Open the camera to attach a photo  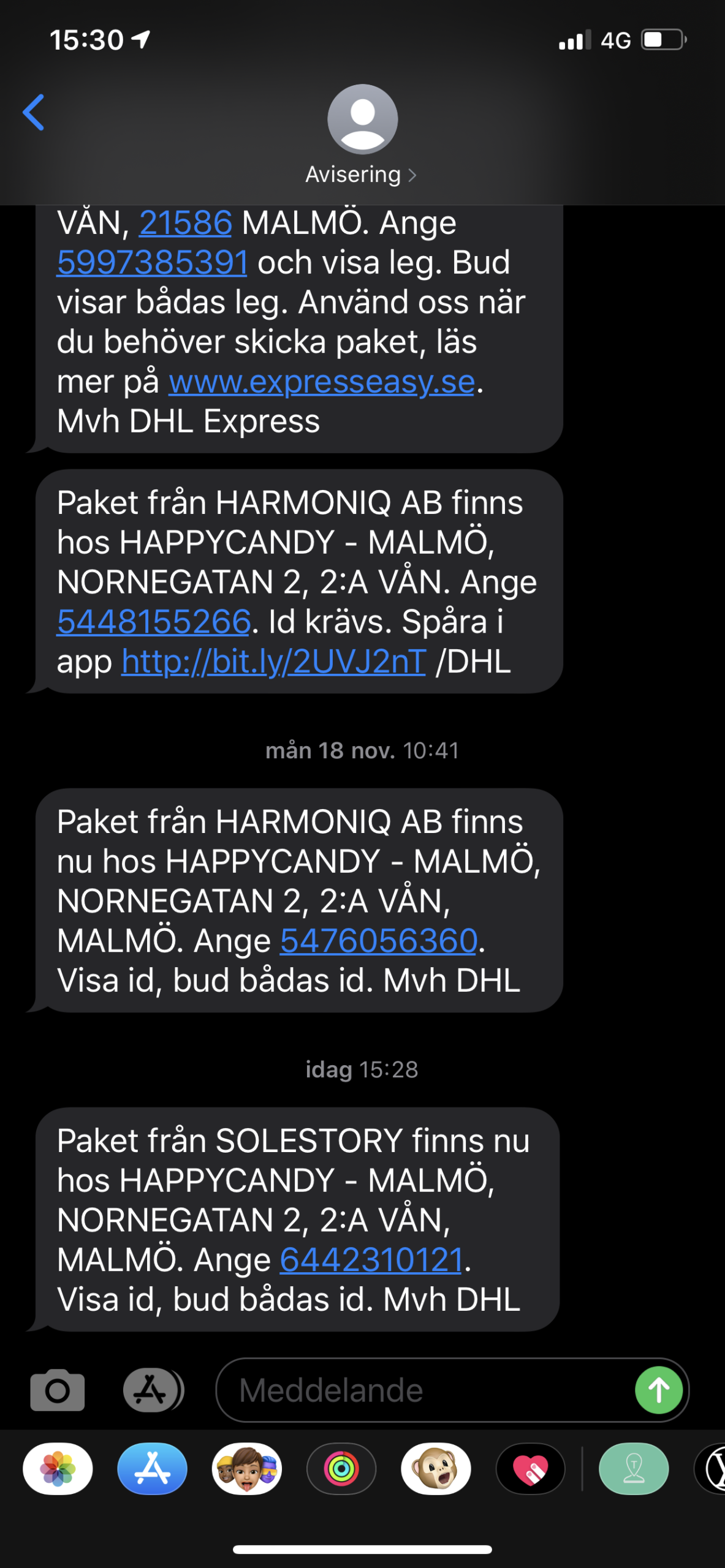coord(58,1390)
